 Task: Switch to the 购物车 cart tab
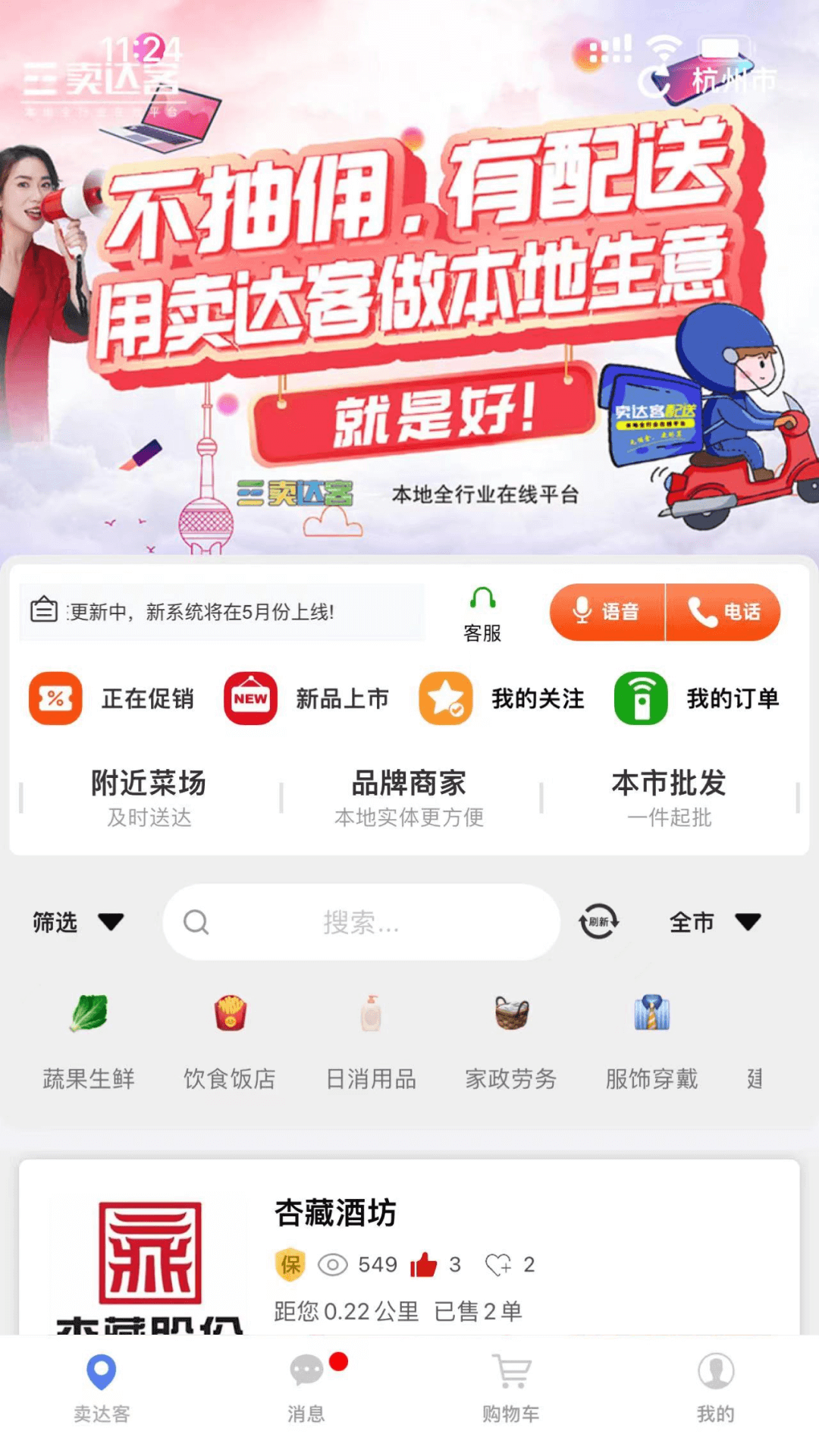(x=511, y=1388)
